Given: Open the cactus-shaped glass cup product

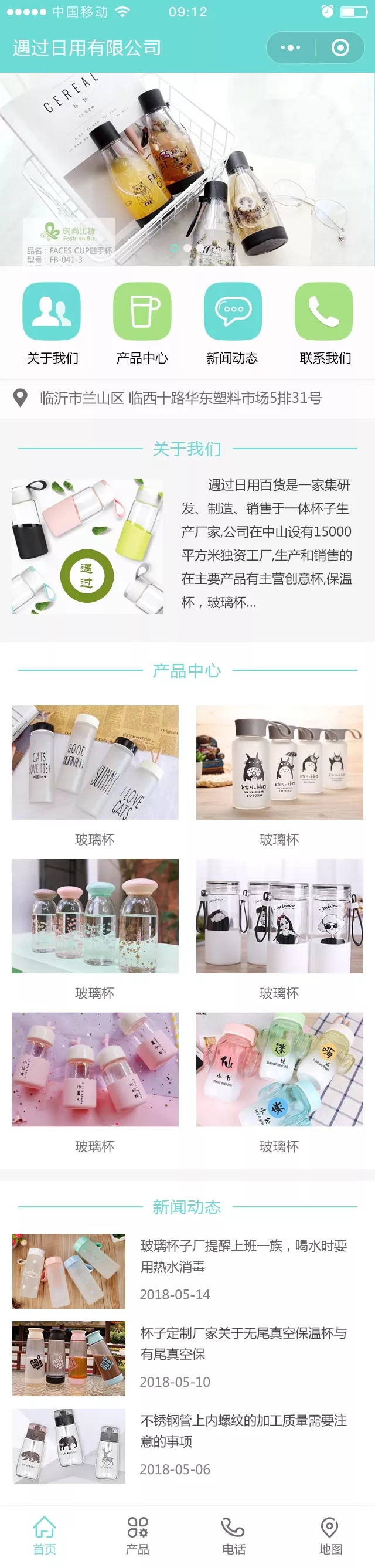Looking at the screenshot, I should click(279, 1069).
